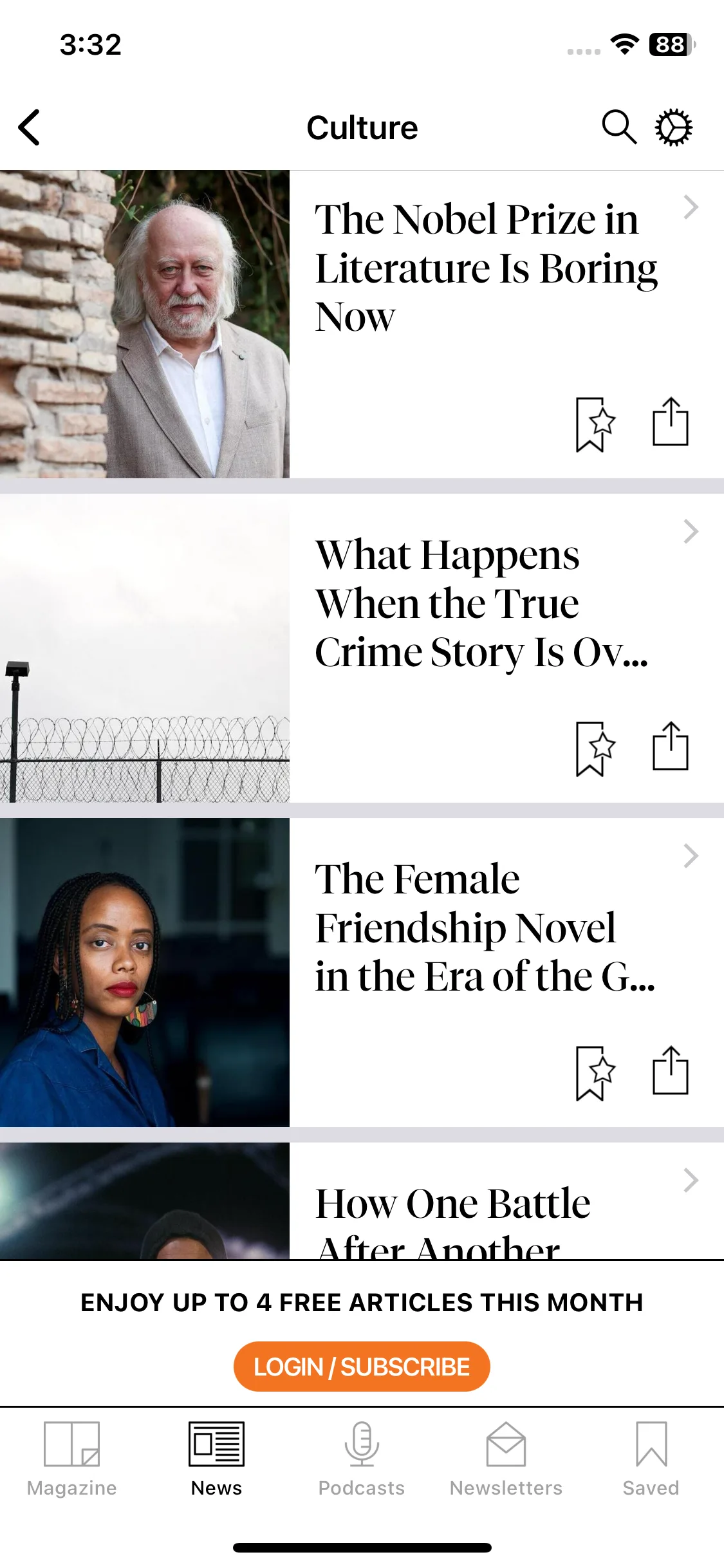
Task: Bookmark the Female Friendship Novel article
Action: (595, 1073)
